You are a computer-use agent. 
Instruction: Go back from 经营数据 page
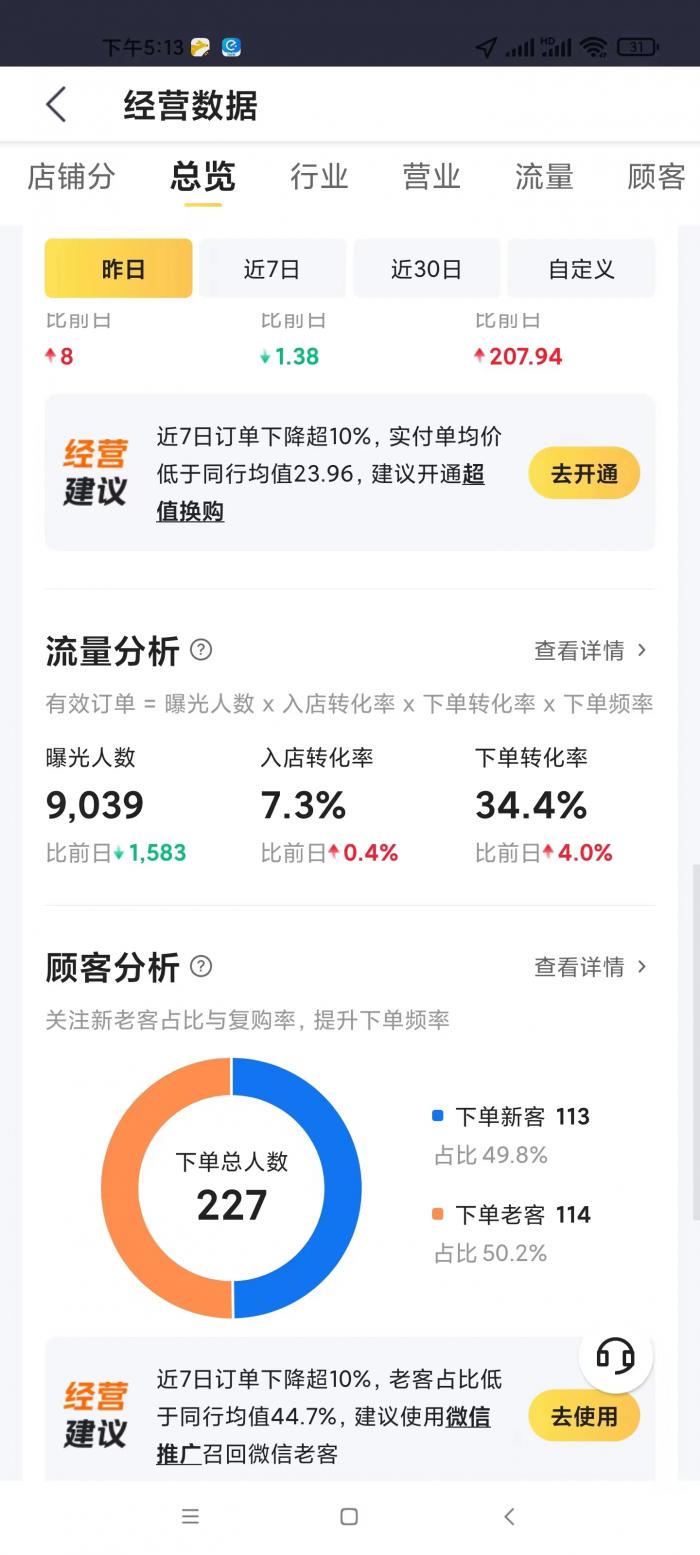[x=56, y=105]
